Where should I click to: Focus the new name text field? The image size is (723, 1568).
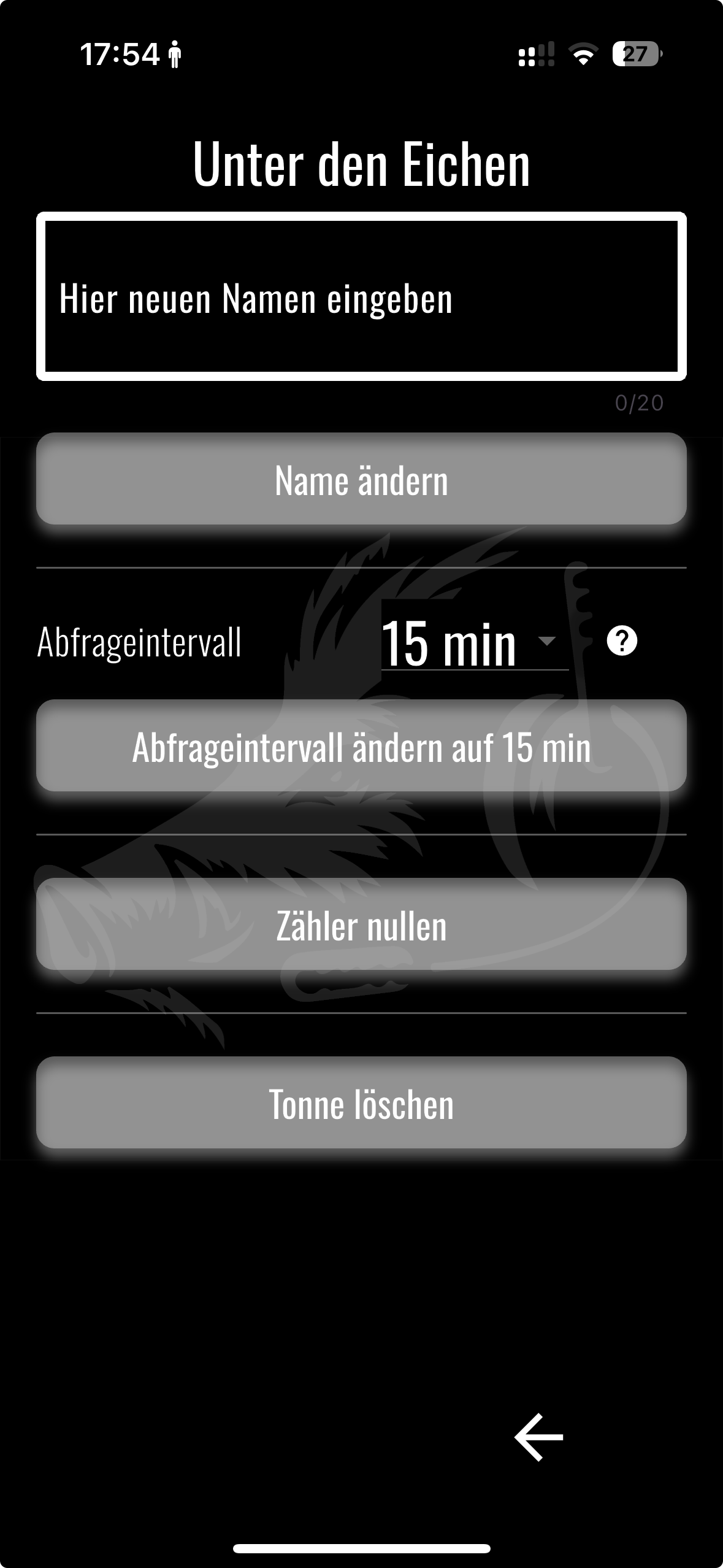[361, 298]
